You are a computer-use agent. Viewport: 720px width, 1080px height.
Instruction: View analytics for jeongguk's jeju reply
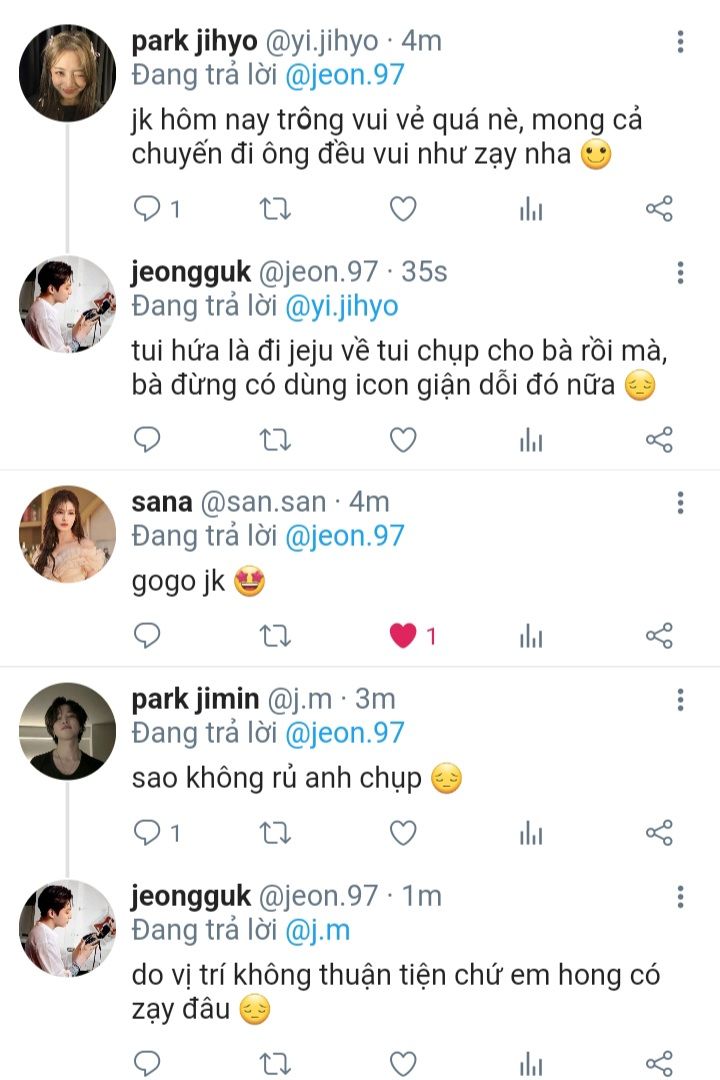[531, 439]
